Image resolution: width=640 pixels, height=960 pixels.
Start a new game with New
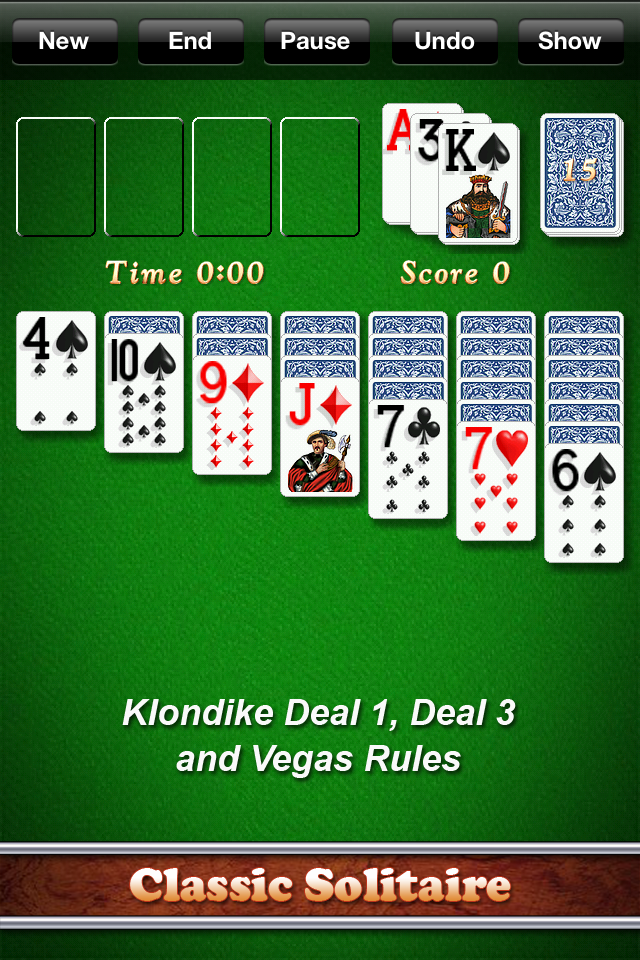pos(64,42)
